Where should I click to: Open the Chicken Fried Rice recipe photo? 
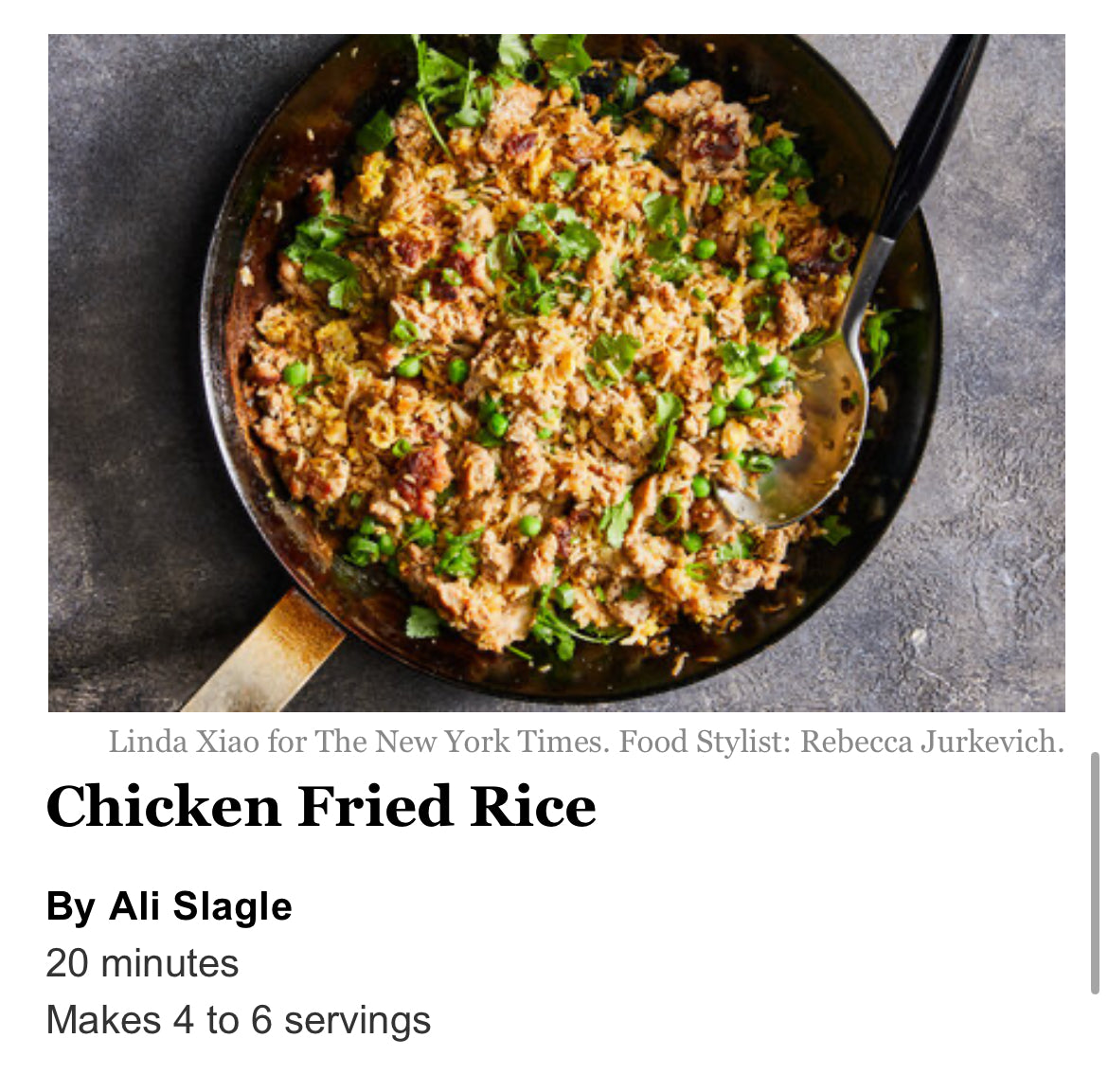(x=557, y=372)
